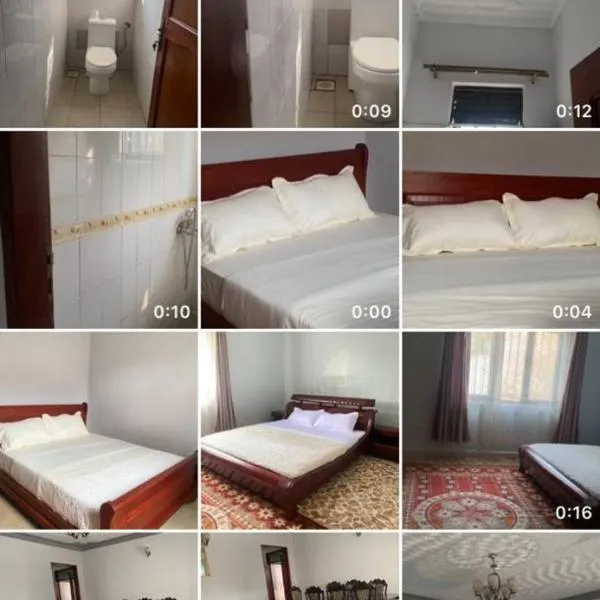Play the 0:10 shower wall video
The height and width of the screenshot is (600, 600).
[x=98, y=229]
